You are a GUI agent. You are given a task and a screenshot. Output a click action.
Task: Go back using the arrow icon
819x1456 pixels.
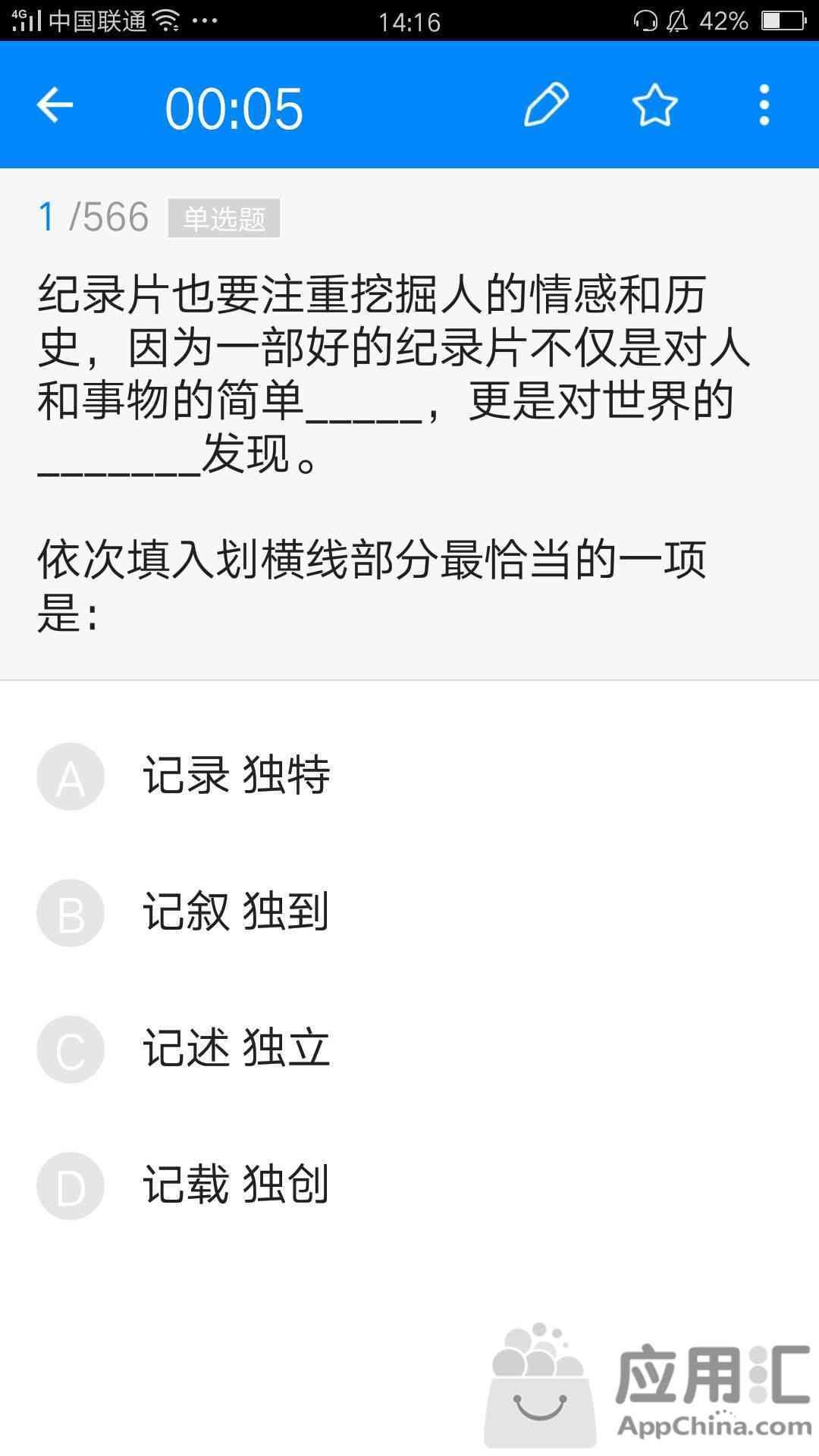(x=55, y=105)
